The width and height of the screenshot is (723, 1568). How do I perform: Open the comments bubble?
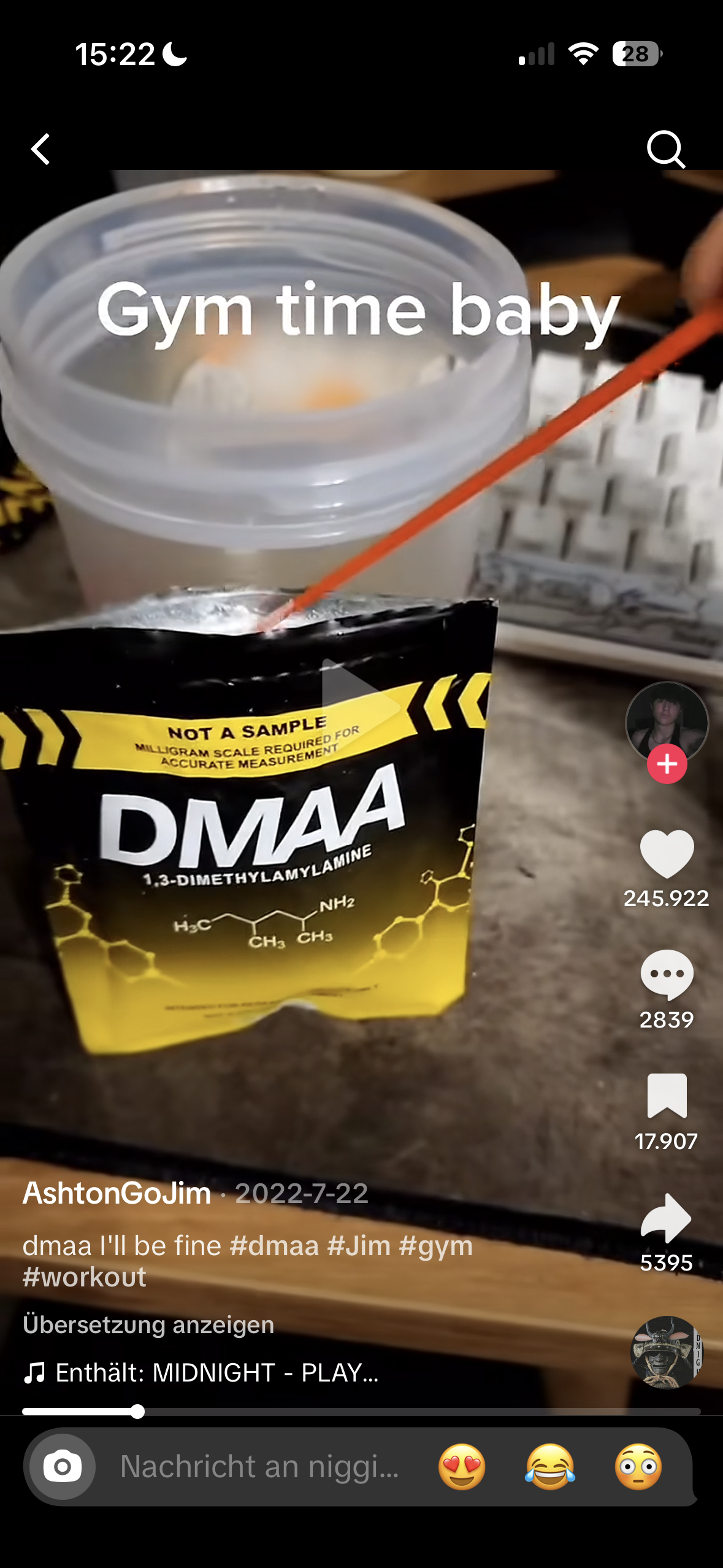pos(667,975)
